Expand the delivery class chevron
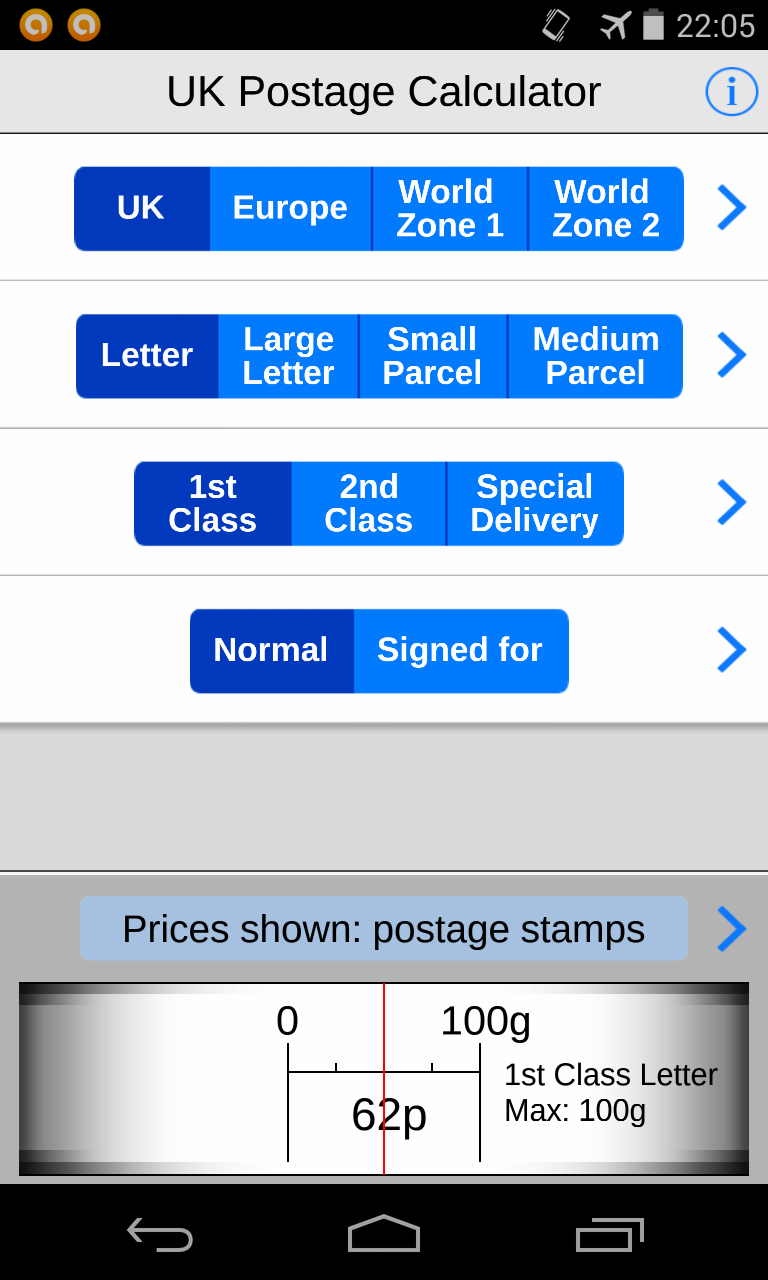This screenshot has height=1280, width=768. click(730, 503)
